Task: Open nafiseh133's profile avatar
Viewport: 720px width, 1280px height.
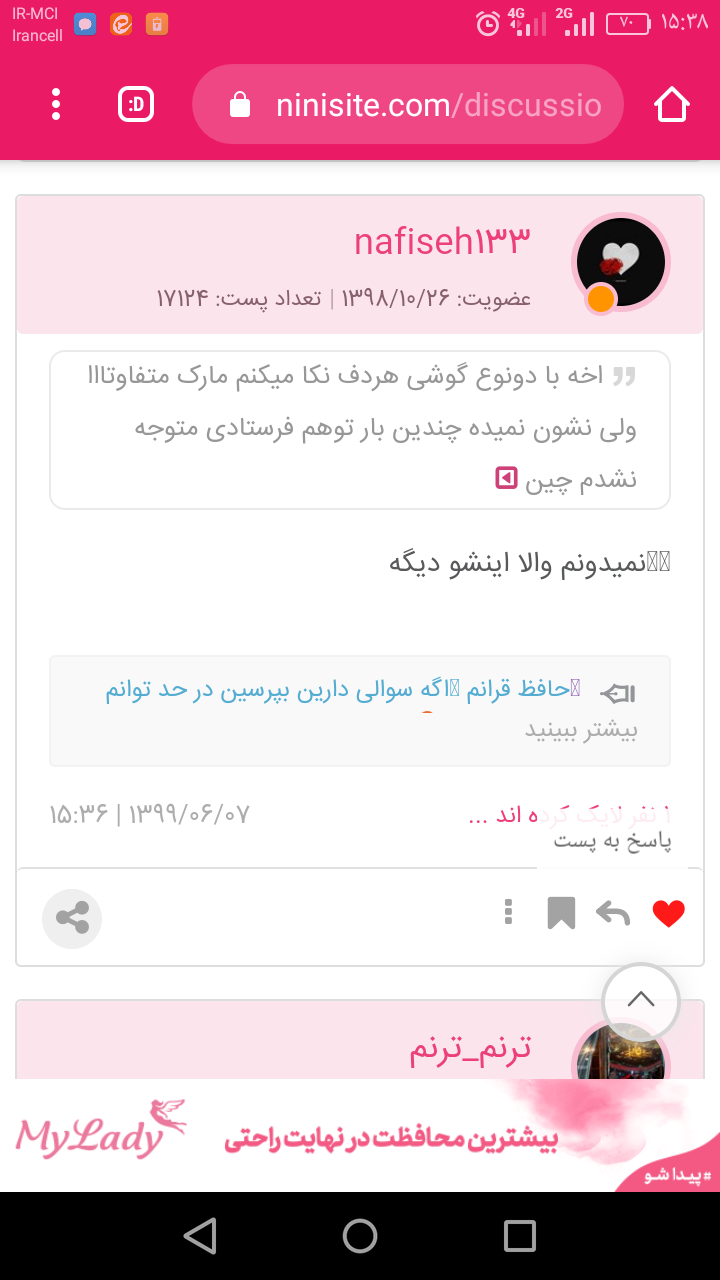Action: [x=620, y=262]
